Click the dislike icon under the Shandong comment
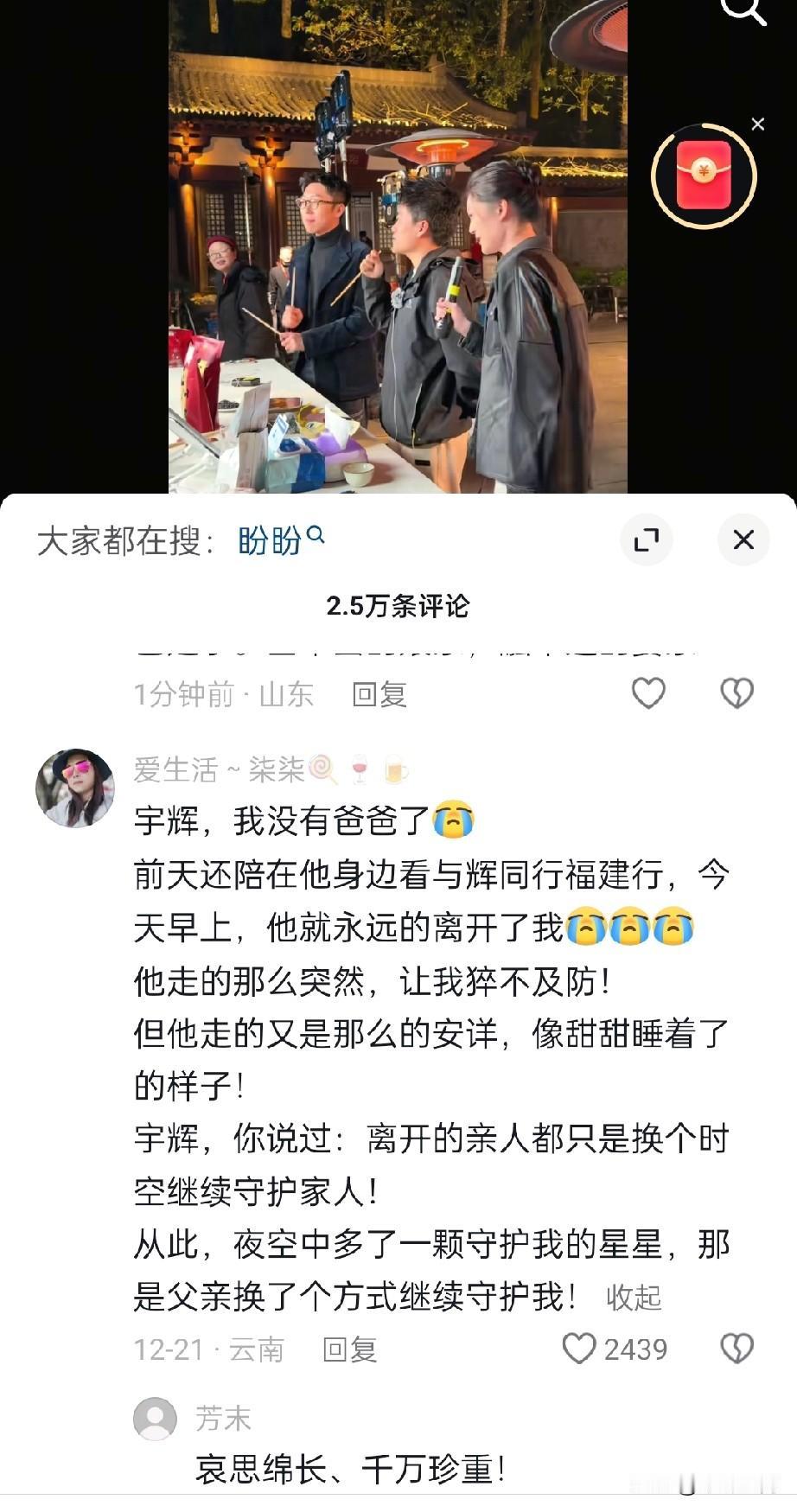Image resolution: width=797 pixels, height=1512 pixels. [736, 692]
